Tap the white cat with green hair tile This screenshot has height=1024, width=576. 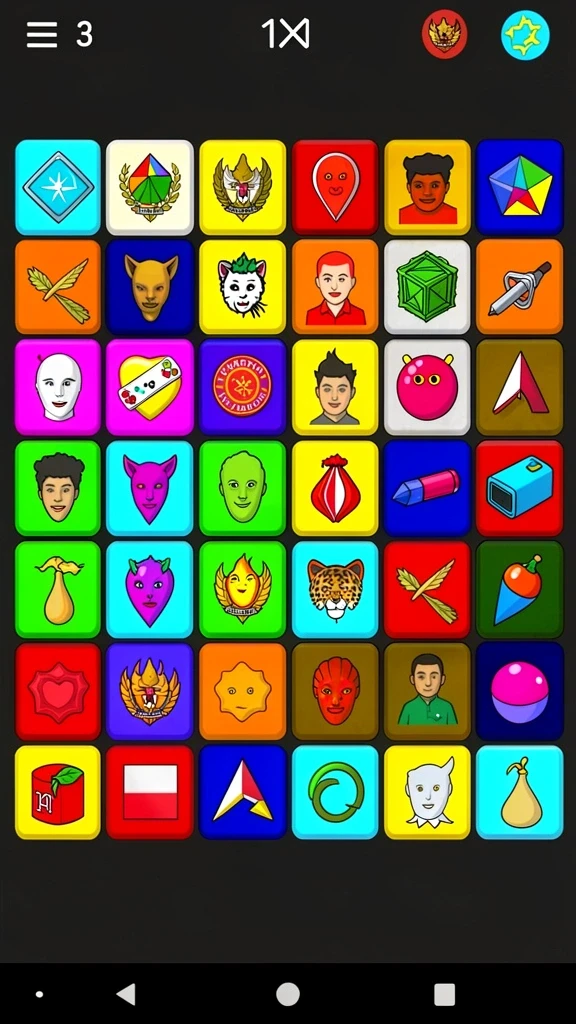tap(242, 287)
